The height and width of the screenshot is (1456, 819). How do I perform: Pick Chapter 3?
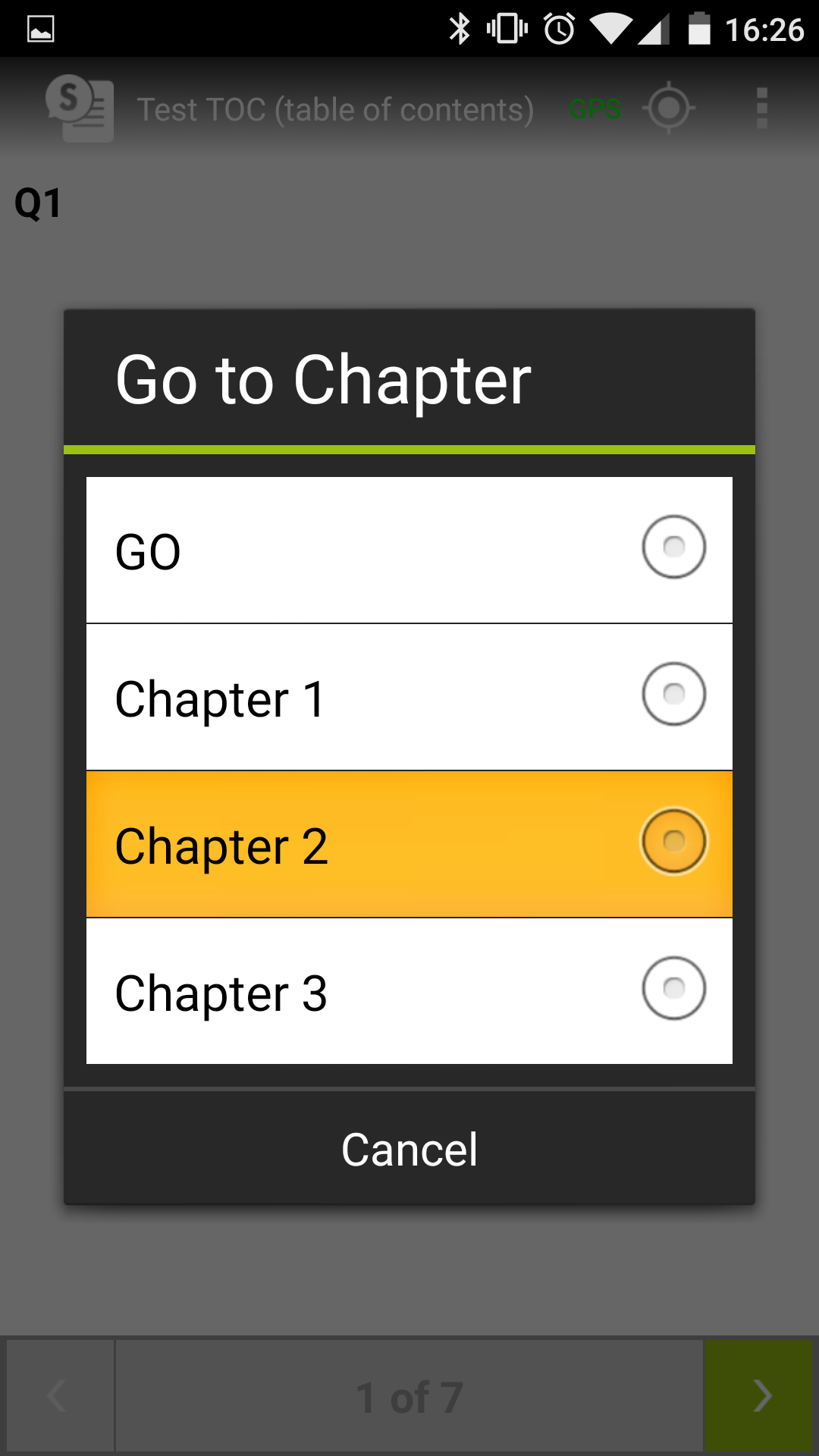409,991
